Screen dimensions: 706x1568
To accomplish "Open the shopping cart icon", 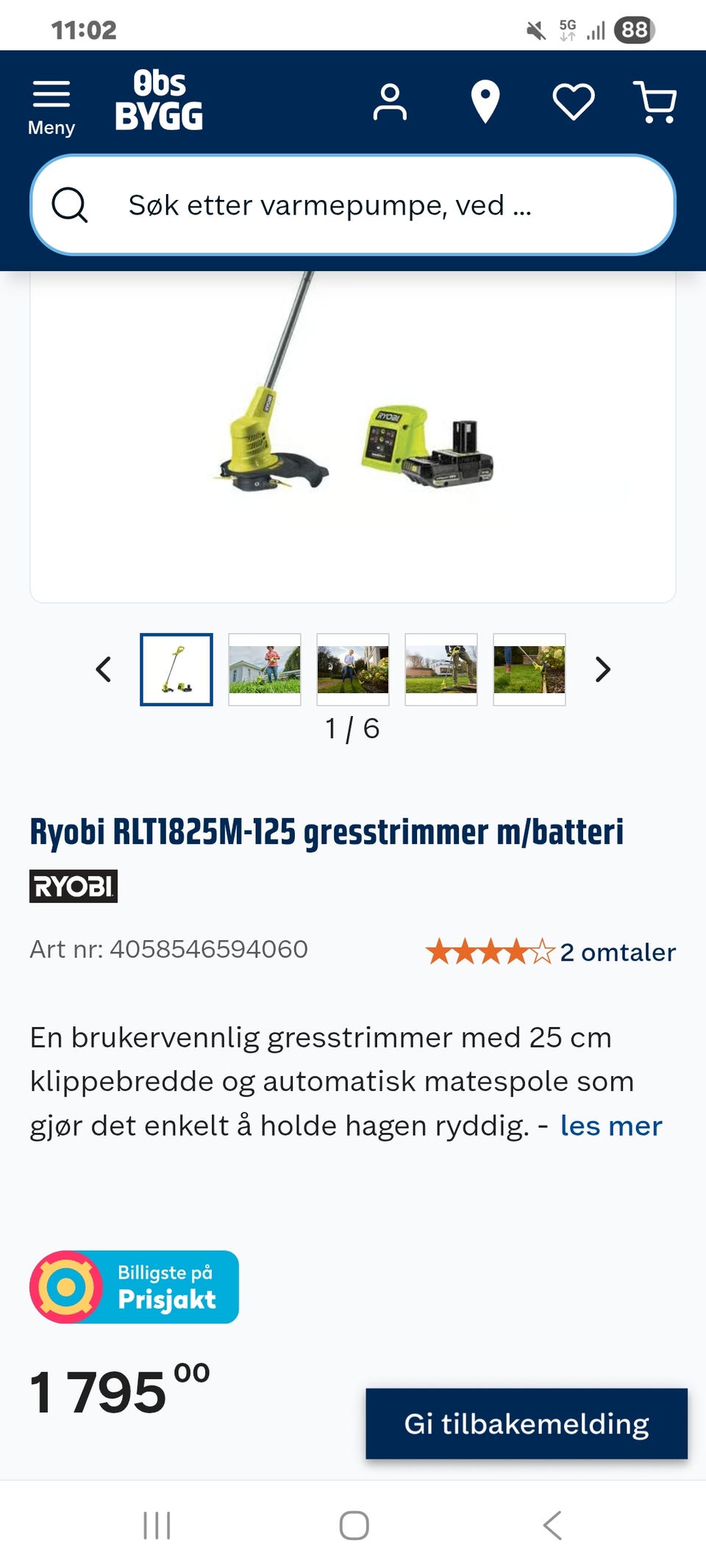I will point(657,104).
